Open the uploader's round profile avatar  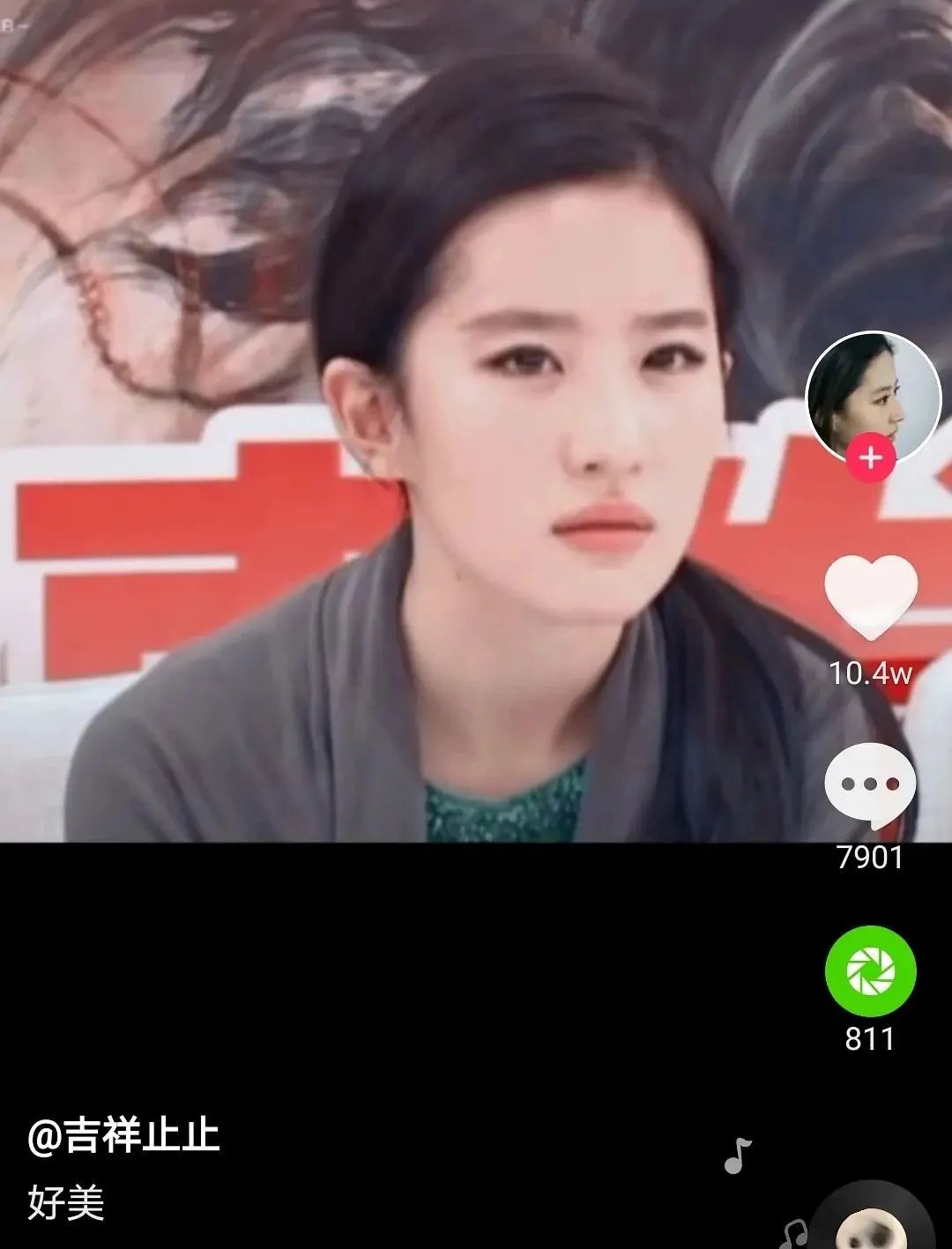pyautogui.click(x=873, y=396)
